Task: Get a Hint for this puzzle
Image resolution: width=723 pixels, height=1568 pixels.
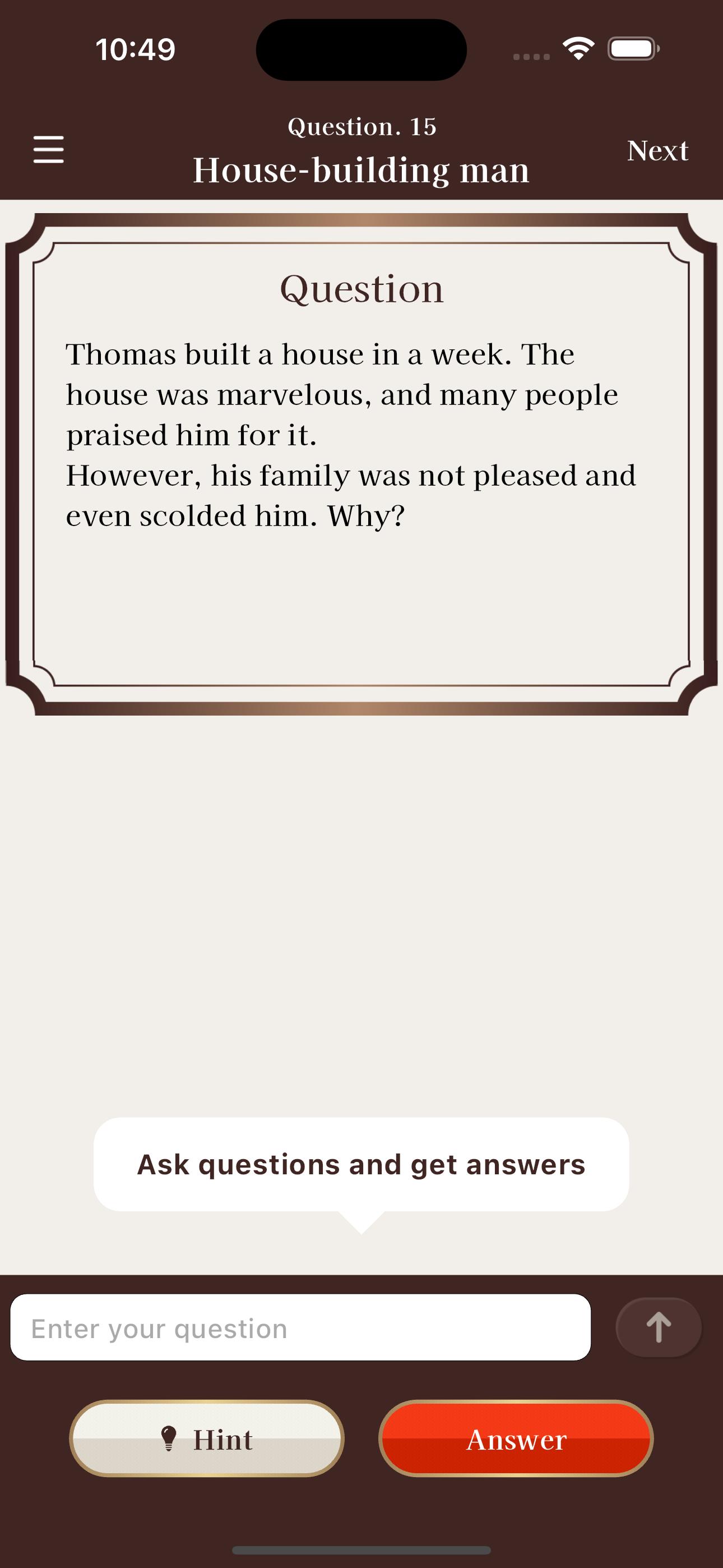Action: coord(207,1439)
